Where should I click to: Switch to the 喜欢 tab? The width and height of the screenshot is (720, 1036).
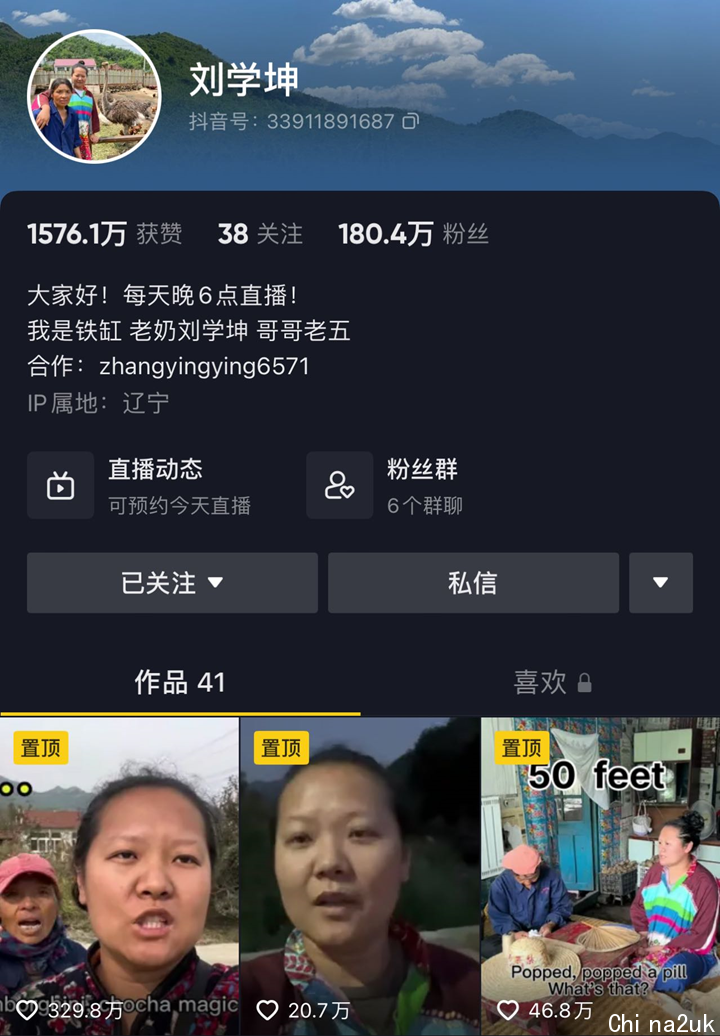tap(540, 683)
